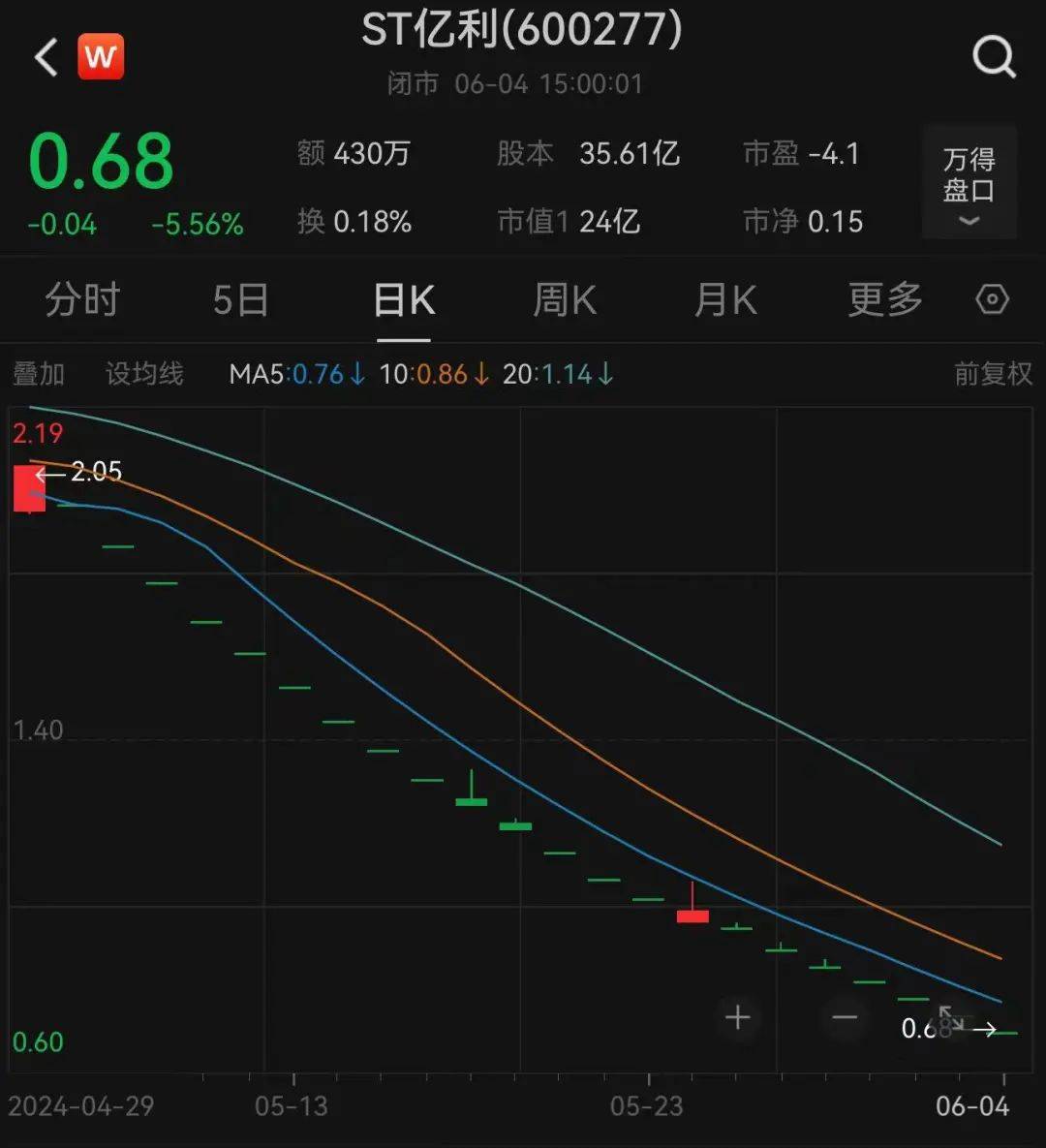The image size is (1046, 1148).
Task: Open 设均线 moving average settings
Action: coord(144,374)
